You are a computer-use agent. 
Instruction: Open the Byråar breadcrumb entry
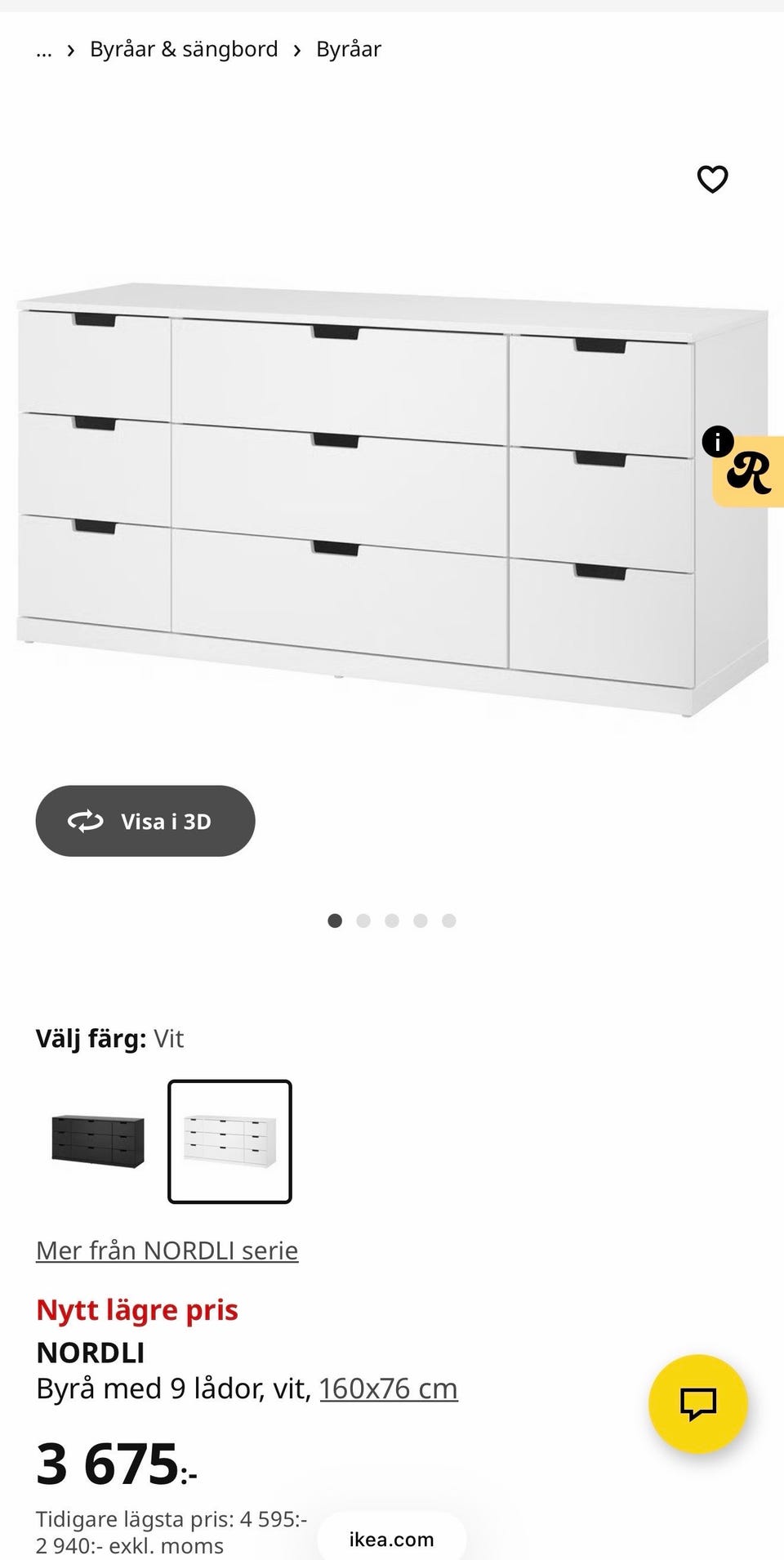348,49
